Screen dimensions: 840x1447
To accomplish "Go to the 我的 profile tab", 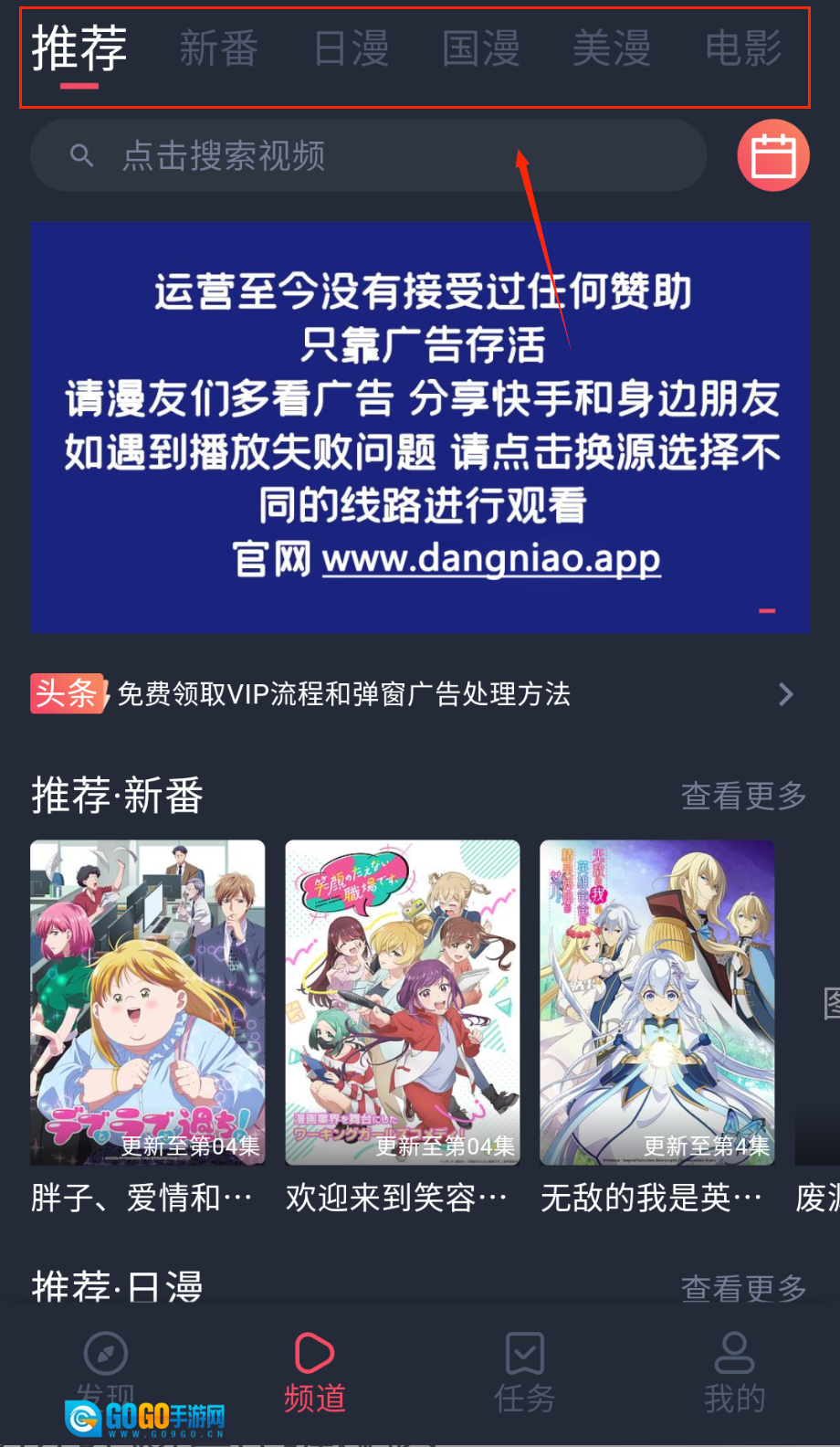I will [x=734, y=1372].
